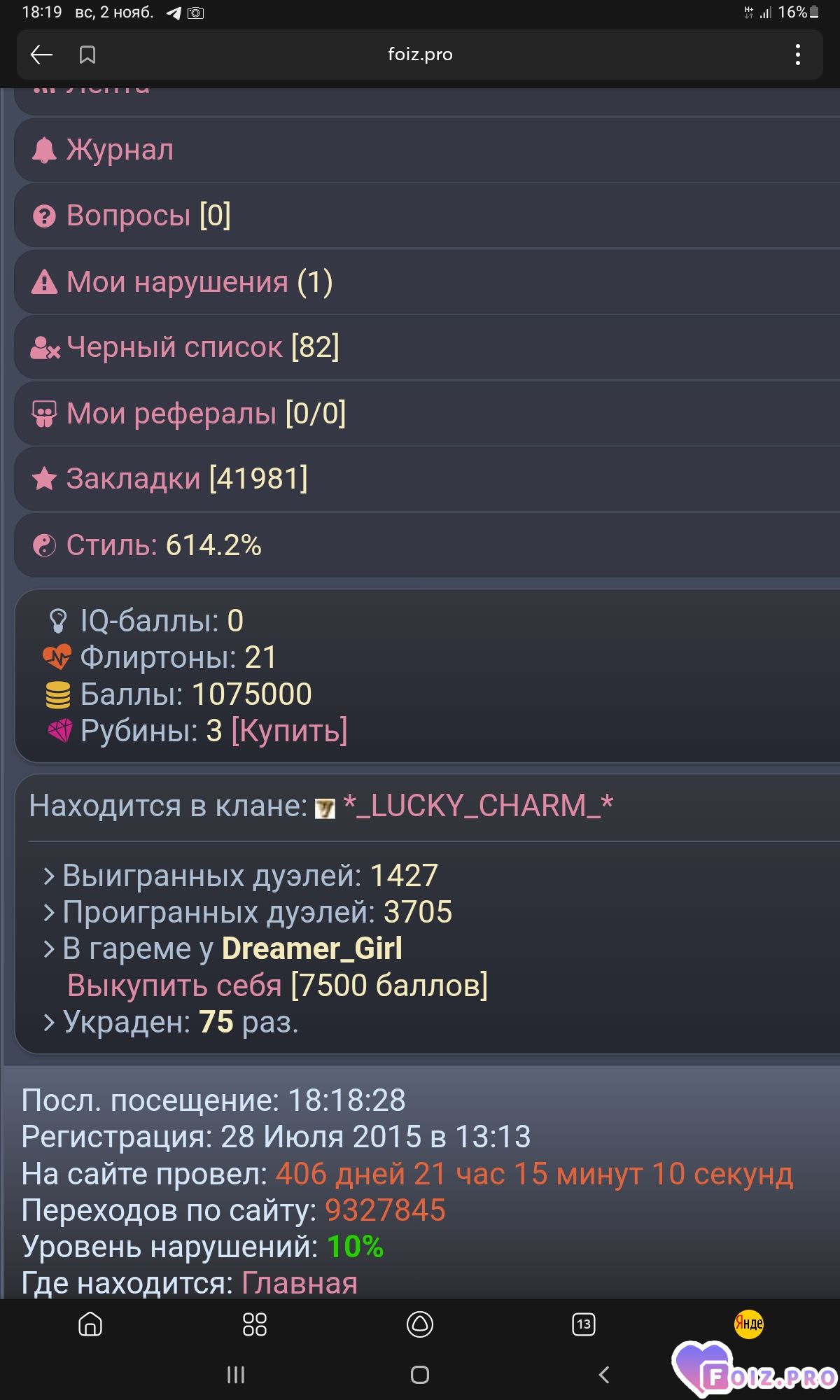840x1400 pixels.
Task: Open Черный список [82]
Action: (202, 347)
